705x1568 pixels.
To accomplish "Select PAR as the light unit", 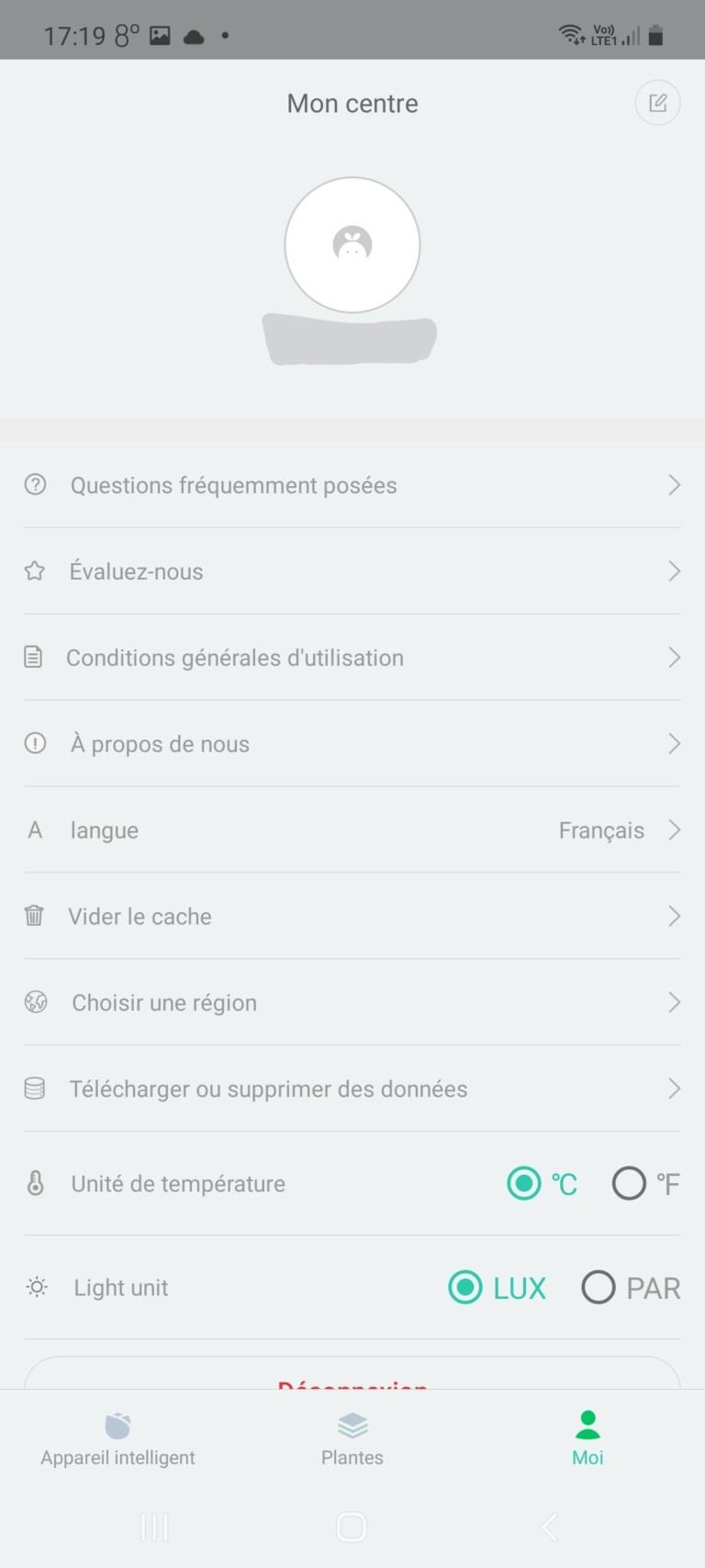I will click(x=598, y=1287).
